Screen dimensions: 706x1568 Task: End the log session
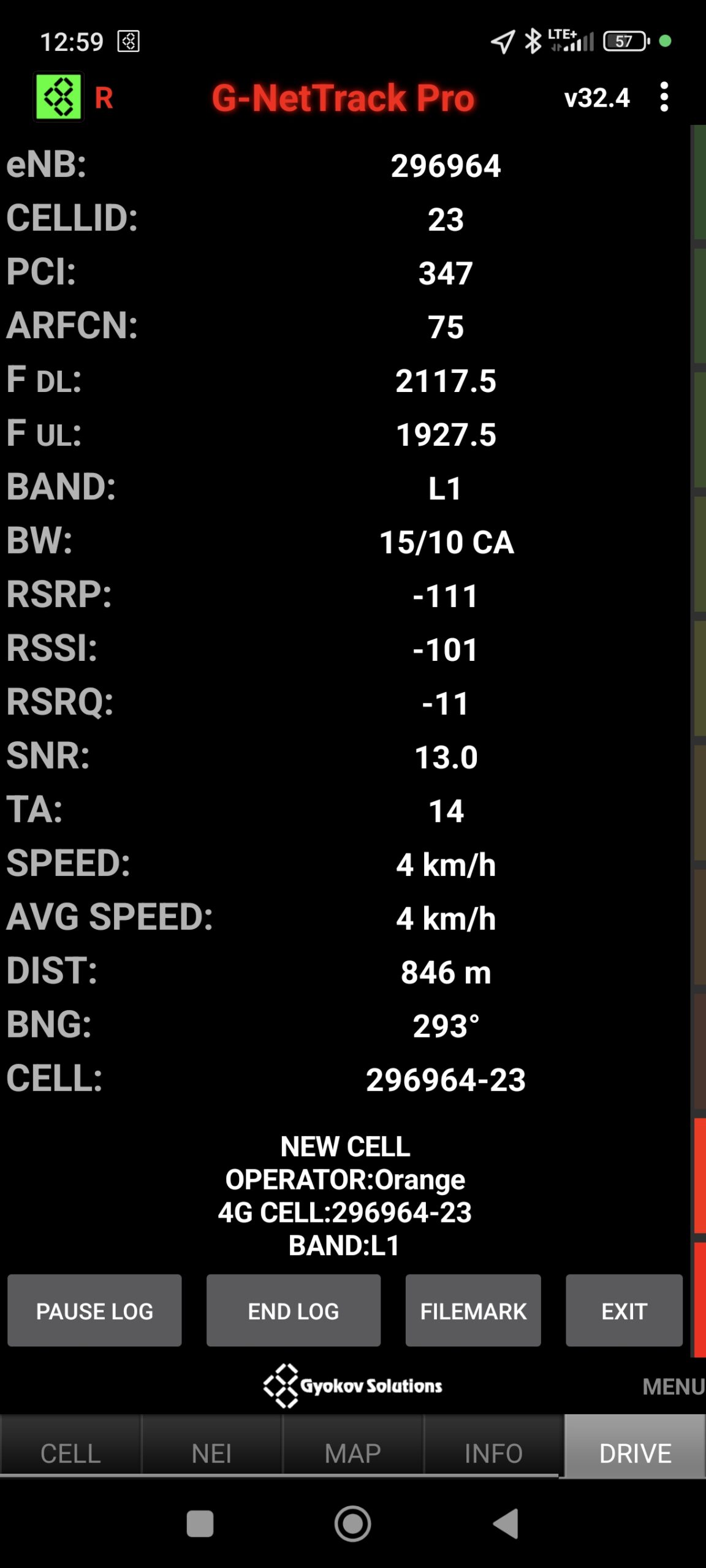click(x=293, y=1311)
